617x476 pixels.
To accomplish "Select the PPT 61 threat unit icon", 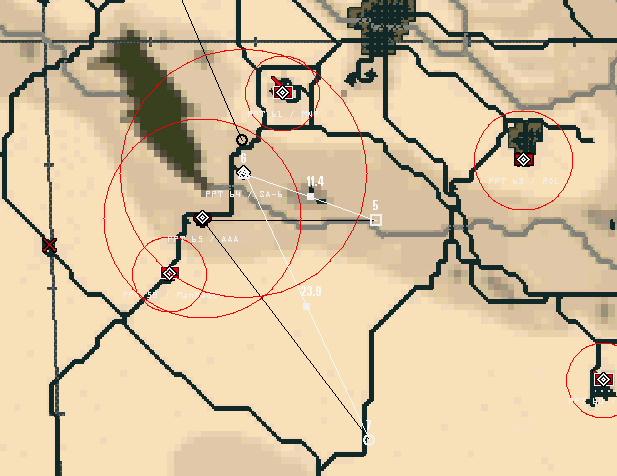I will 283,92.
